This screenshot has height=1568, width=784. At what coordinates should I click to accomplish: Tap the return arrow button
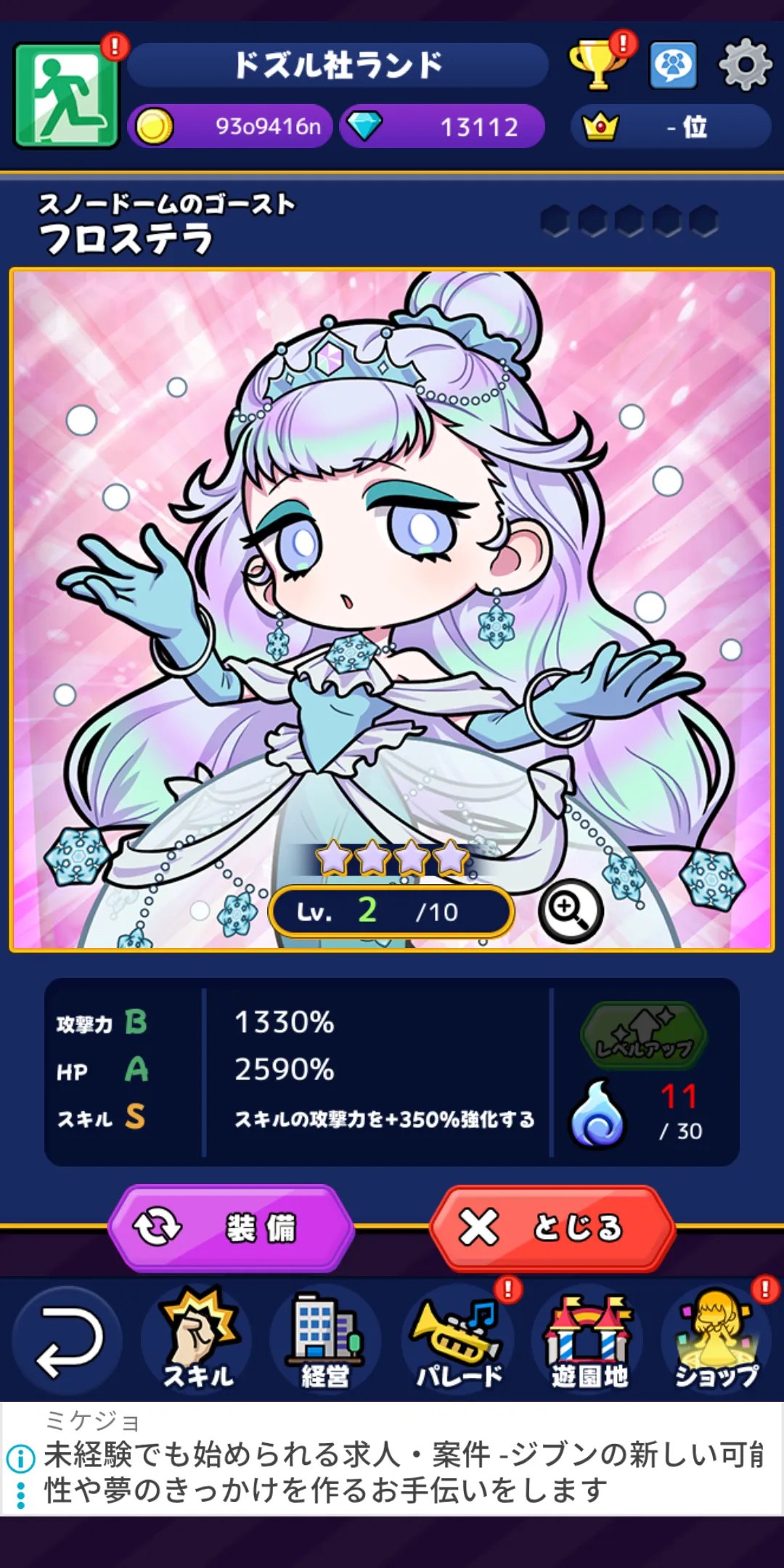(x=68, y=1340)
